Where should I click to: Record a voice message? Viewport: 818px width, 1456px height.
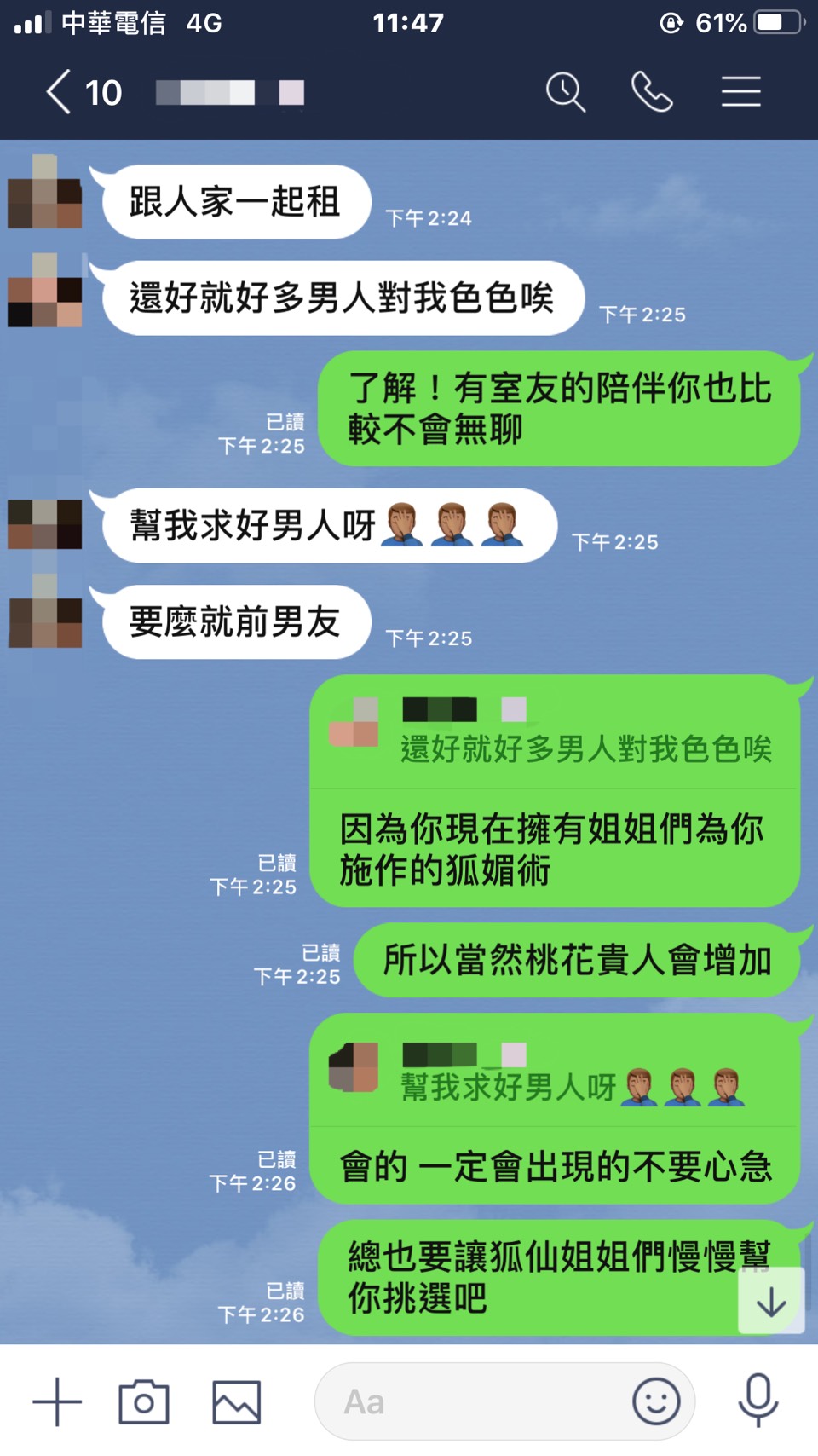coord(758,1401)
